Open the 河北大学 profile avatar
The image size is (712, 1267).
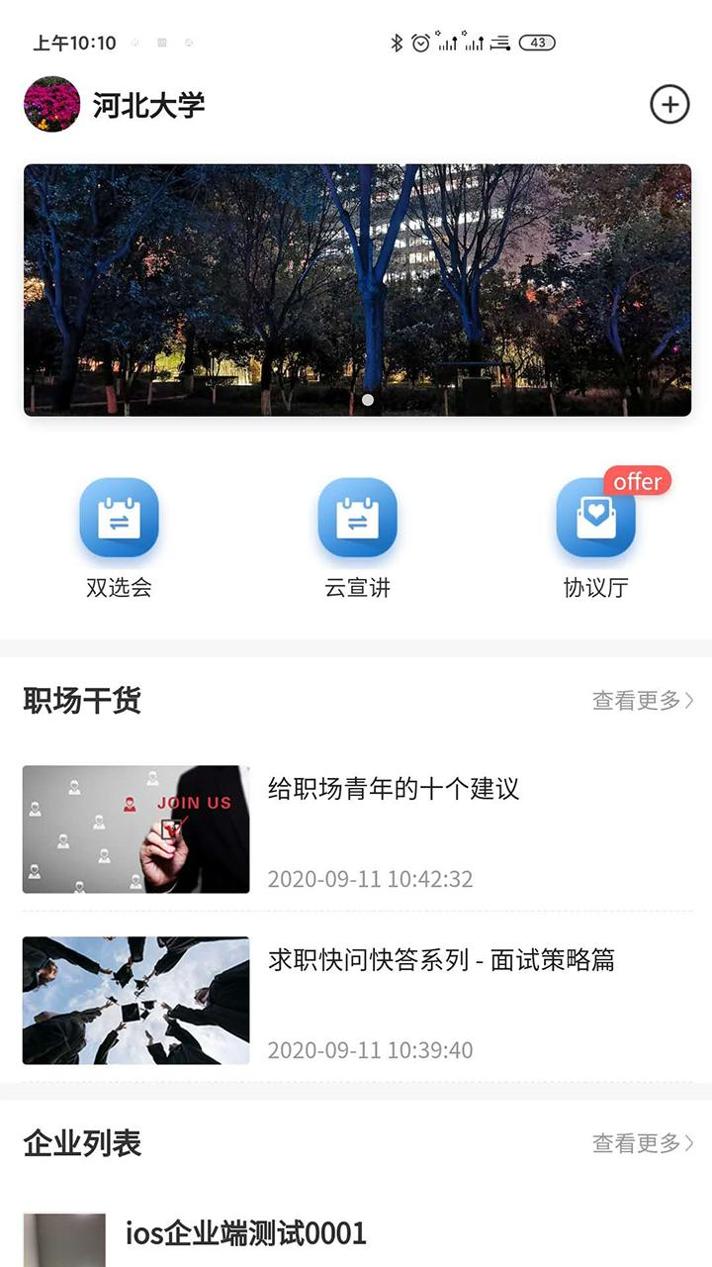52,104
